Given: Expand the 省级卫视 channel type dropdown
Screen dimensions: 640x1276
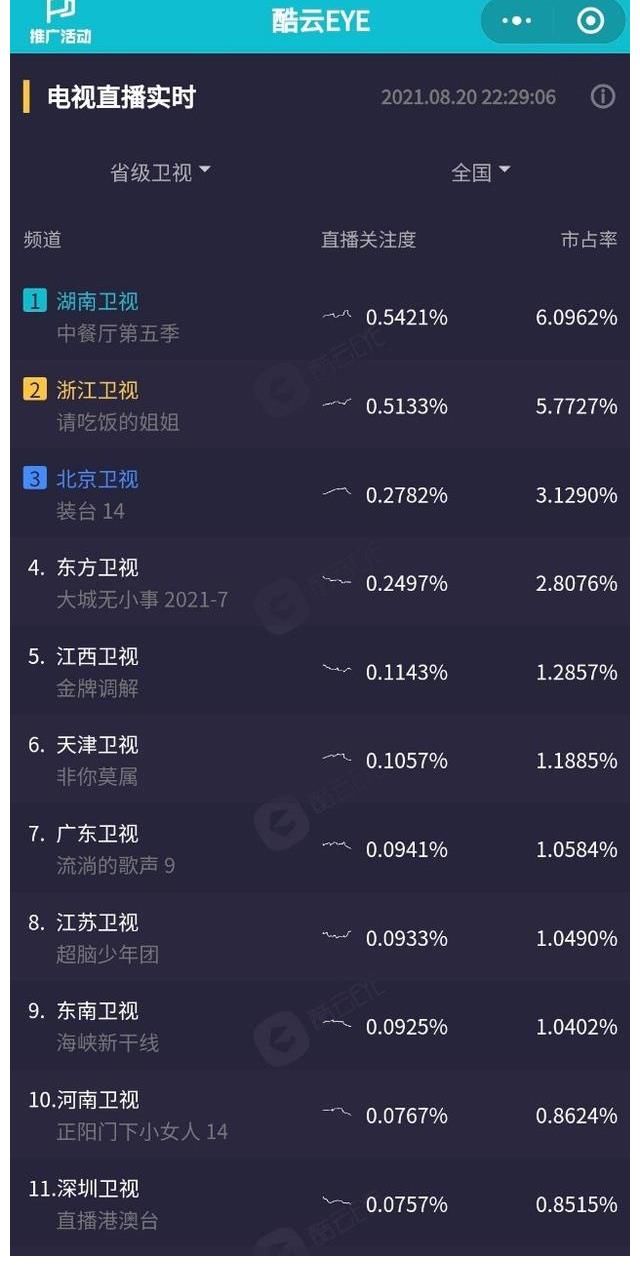Looking at the screenshot, I should [160, 173].
